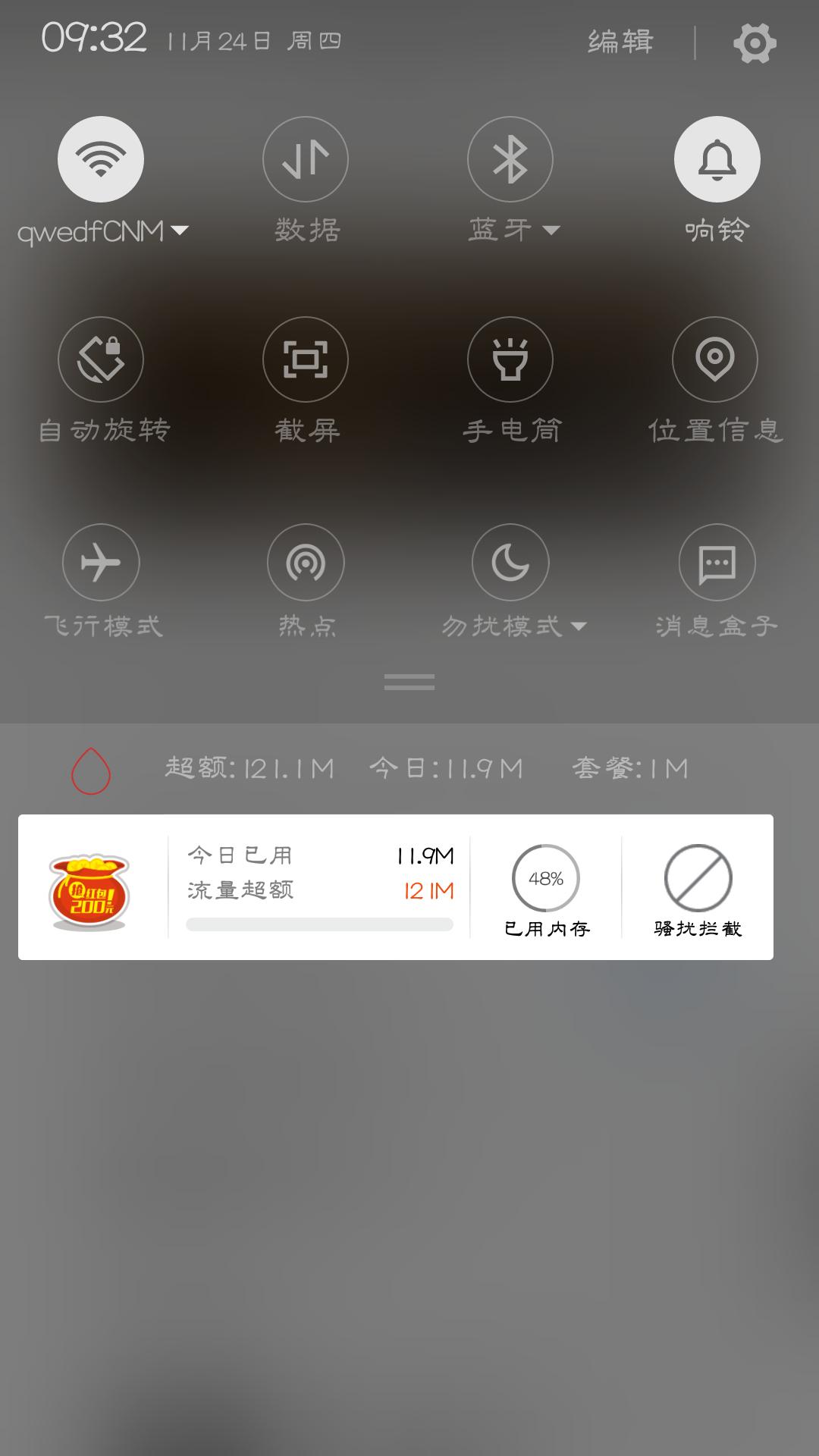Enable mobile data 数据

tap(305, 158)
